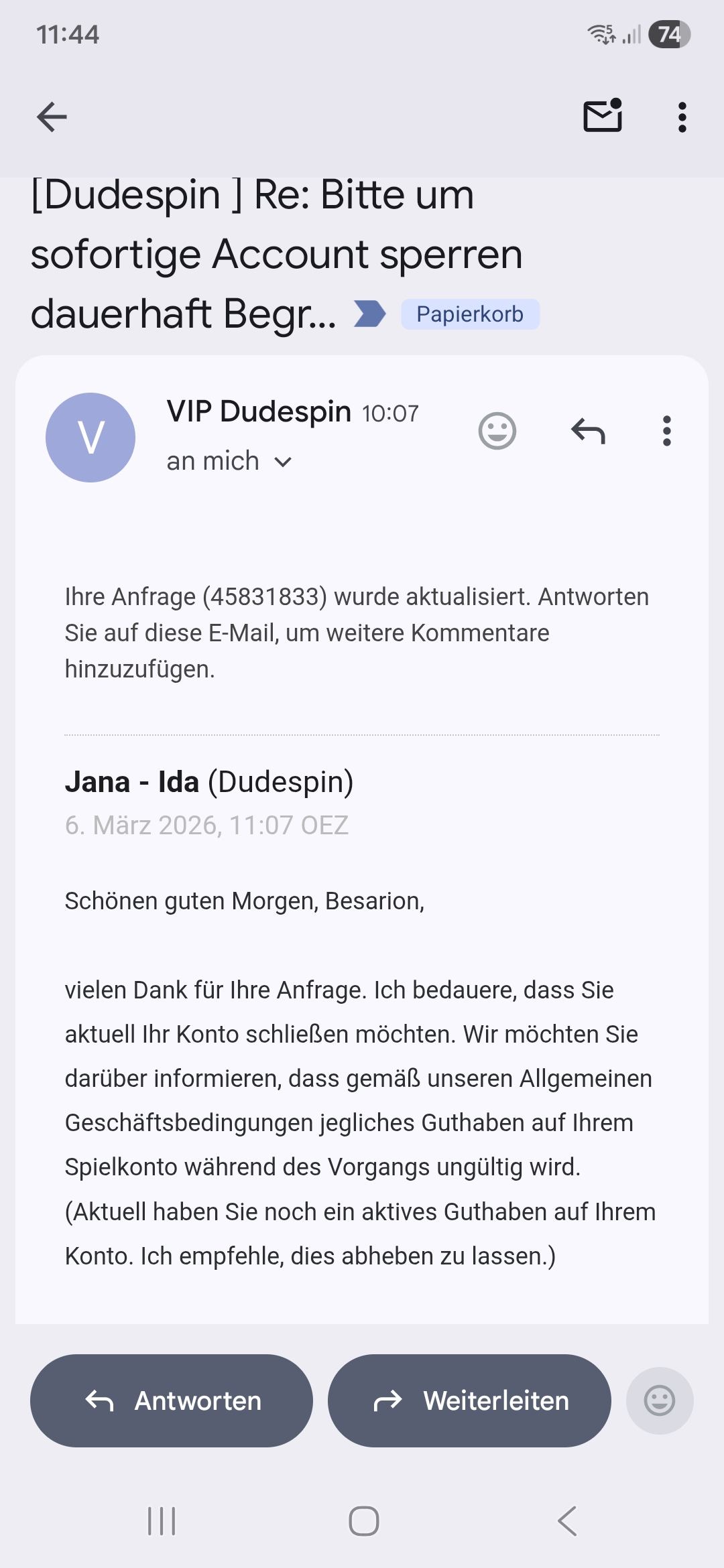Viewport: 724px width, 1568px height.
Task: Collapse the recipient dropdown chevron
Action: pyautogui.click(x=282, y=461)
